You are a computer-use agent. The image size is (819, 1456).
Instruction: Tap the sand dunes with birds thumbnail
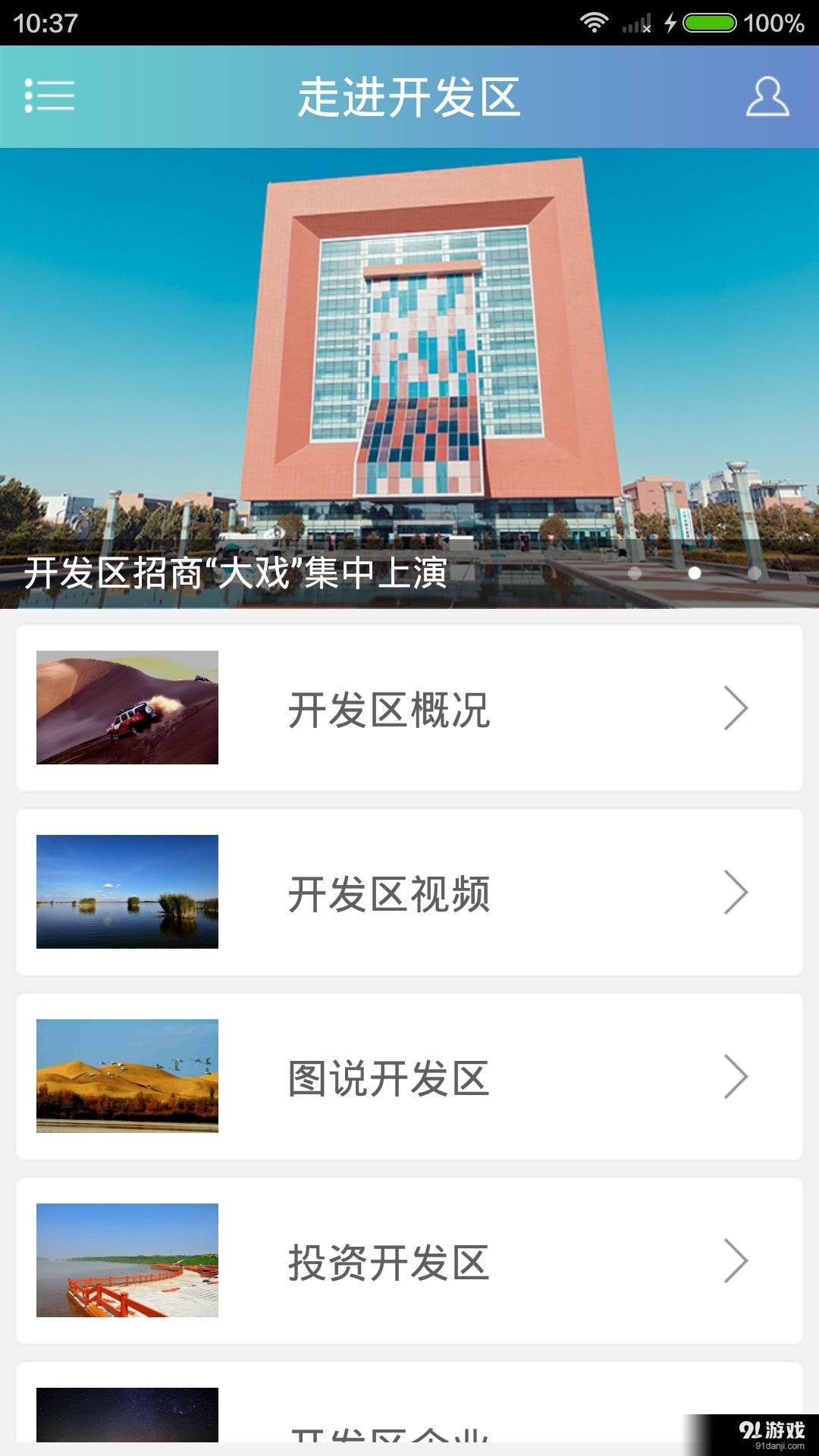point(126,1075)
